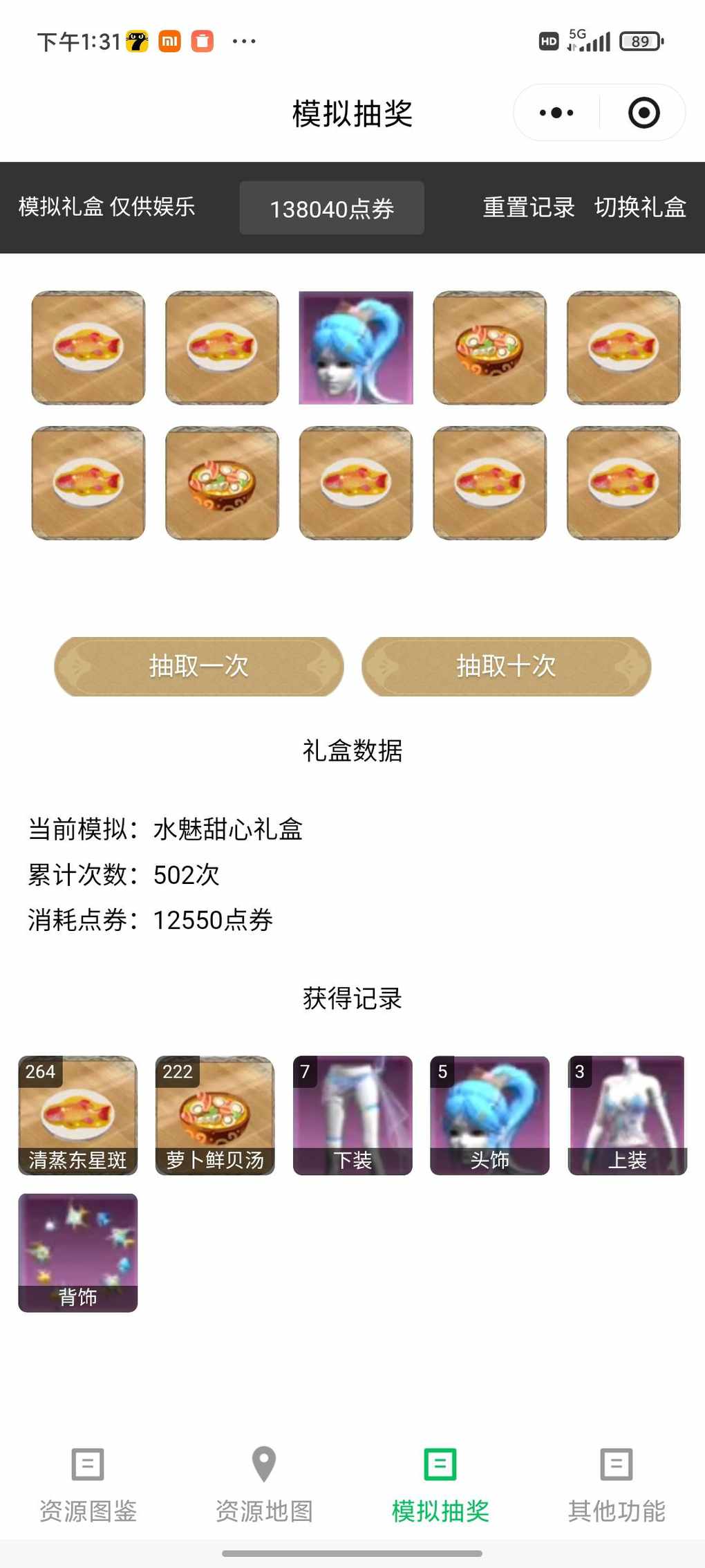
Task: Switch to the 资源地图 tab
Action: coord(264,1483)
